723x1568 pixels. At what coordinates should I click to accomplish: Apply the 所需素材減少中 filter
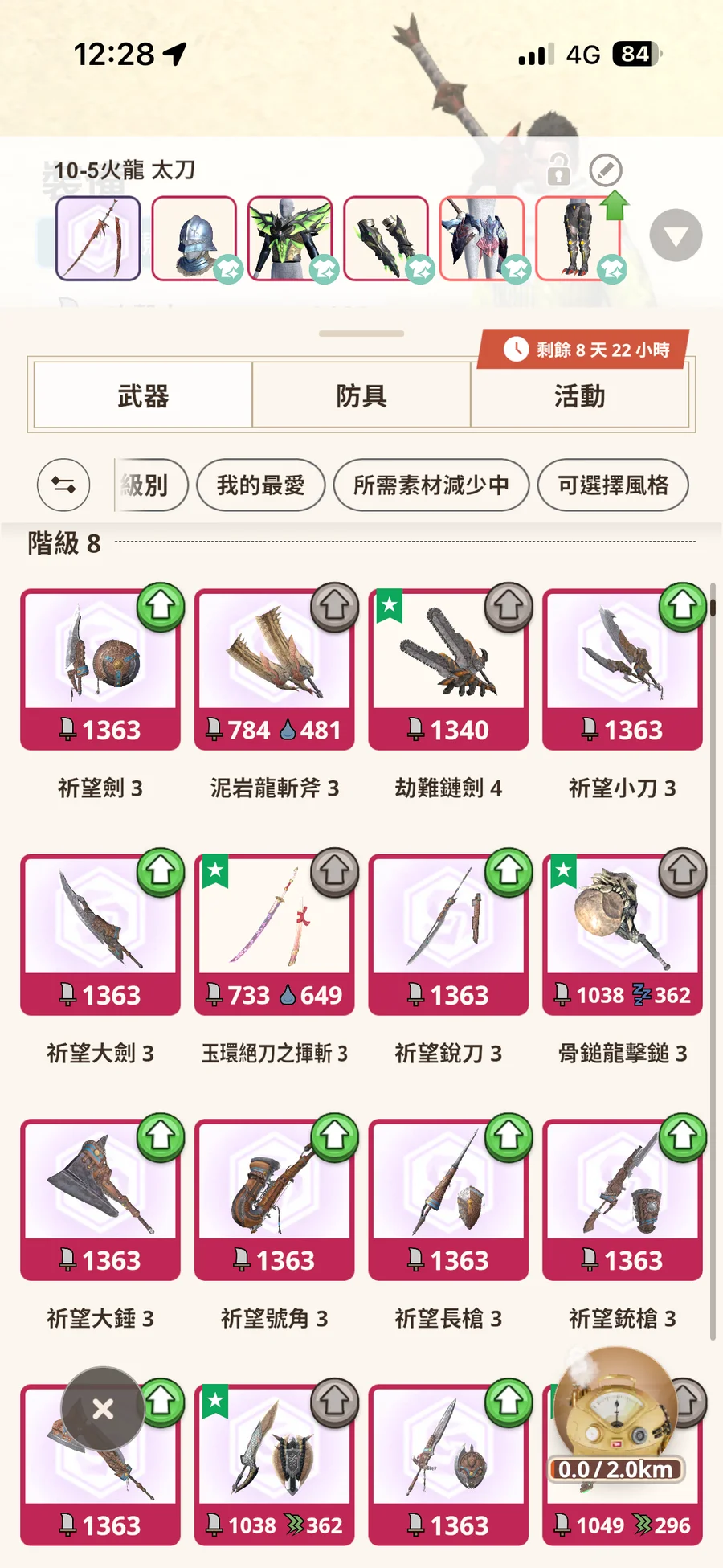coord(431,485)
